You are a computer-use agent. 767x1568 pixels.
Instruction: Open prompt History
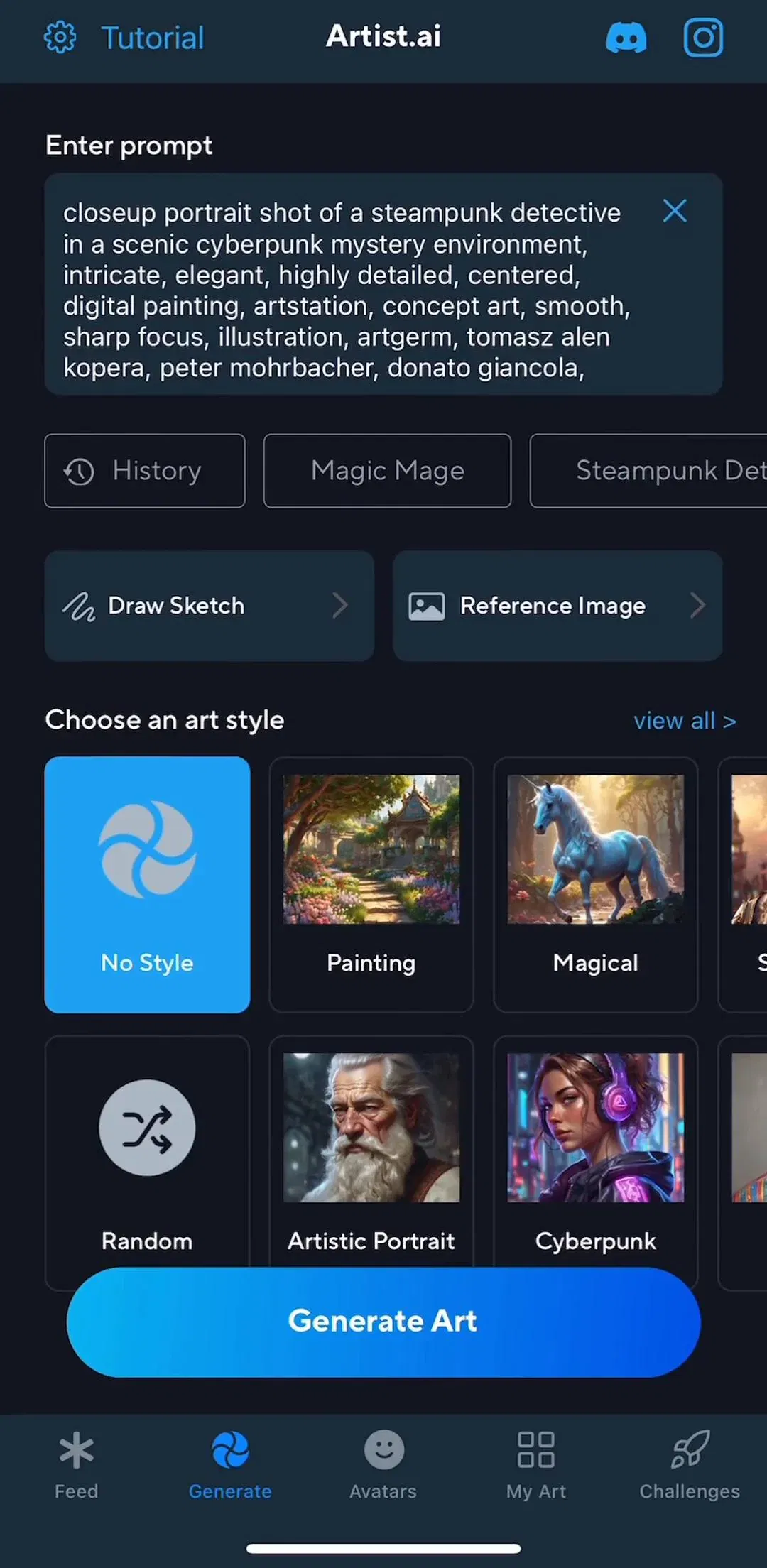pyautogui.click(x=145, y=471)
